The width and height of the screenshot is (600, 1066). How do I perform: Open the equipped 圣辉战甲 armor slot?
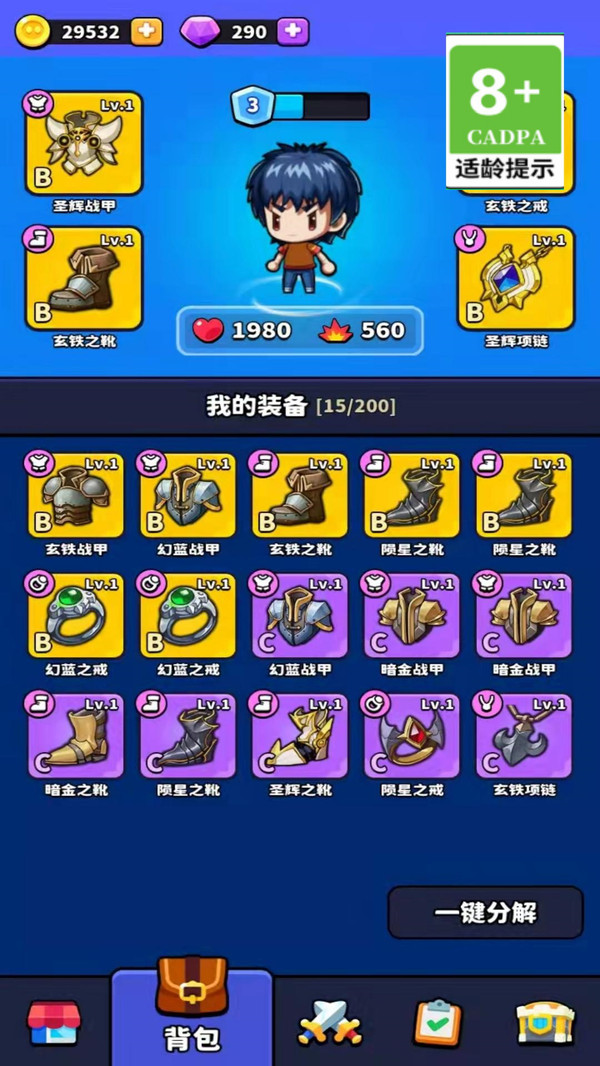tap(83, 144)
